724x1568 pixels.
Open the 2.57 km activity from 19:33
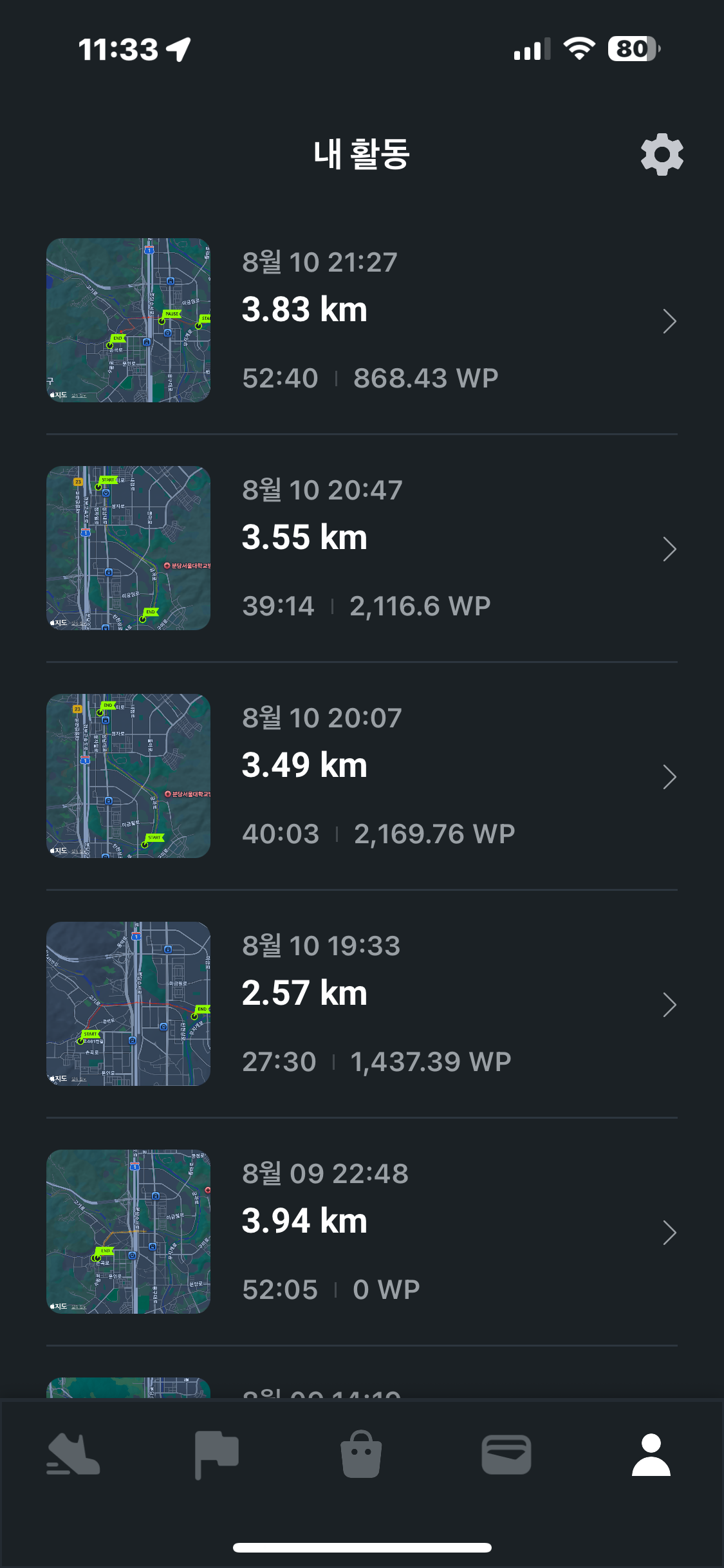pos(362,1004)
